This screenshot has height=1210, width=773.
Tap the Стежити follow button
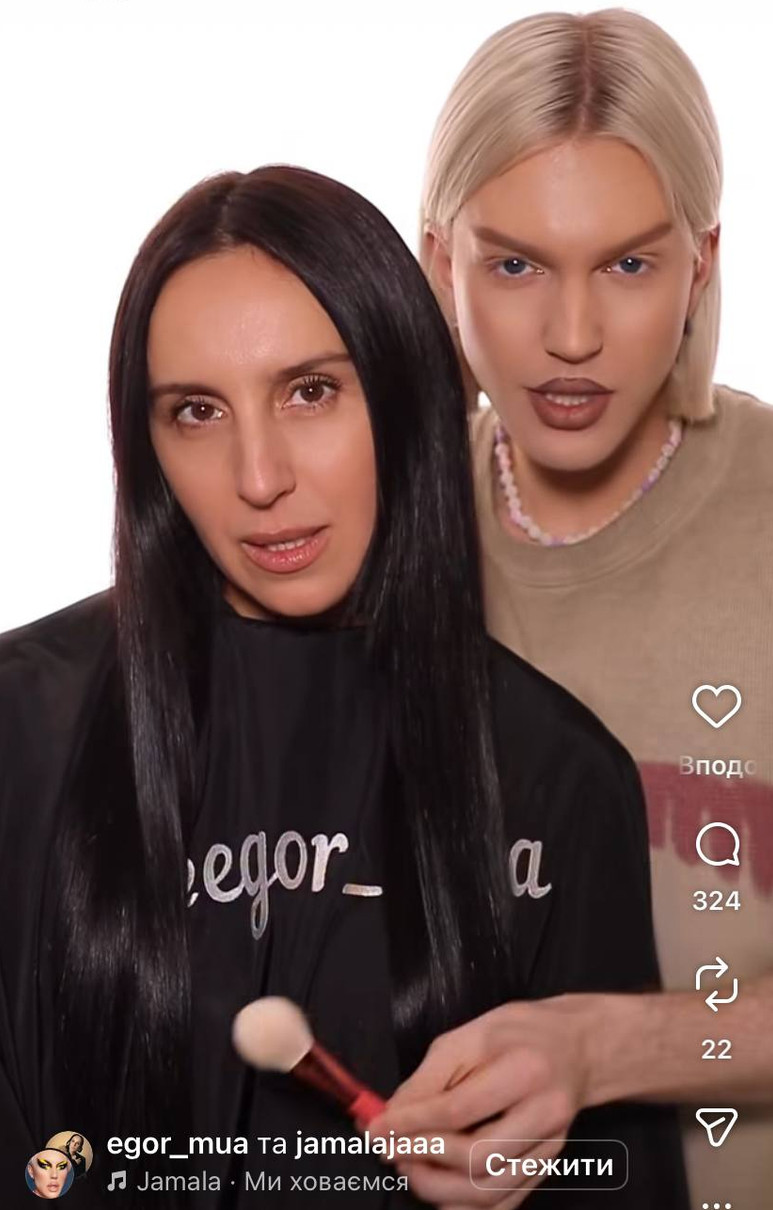(548, 1165)
